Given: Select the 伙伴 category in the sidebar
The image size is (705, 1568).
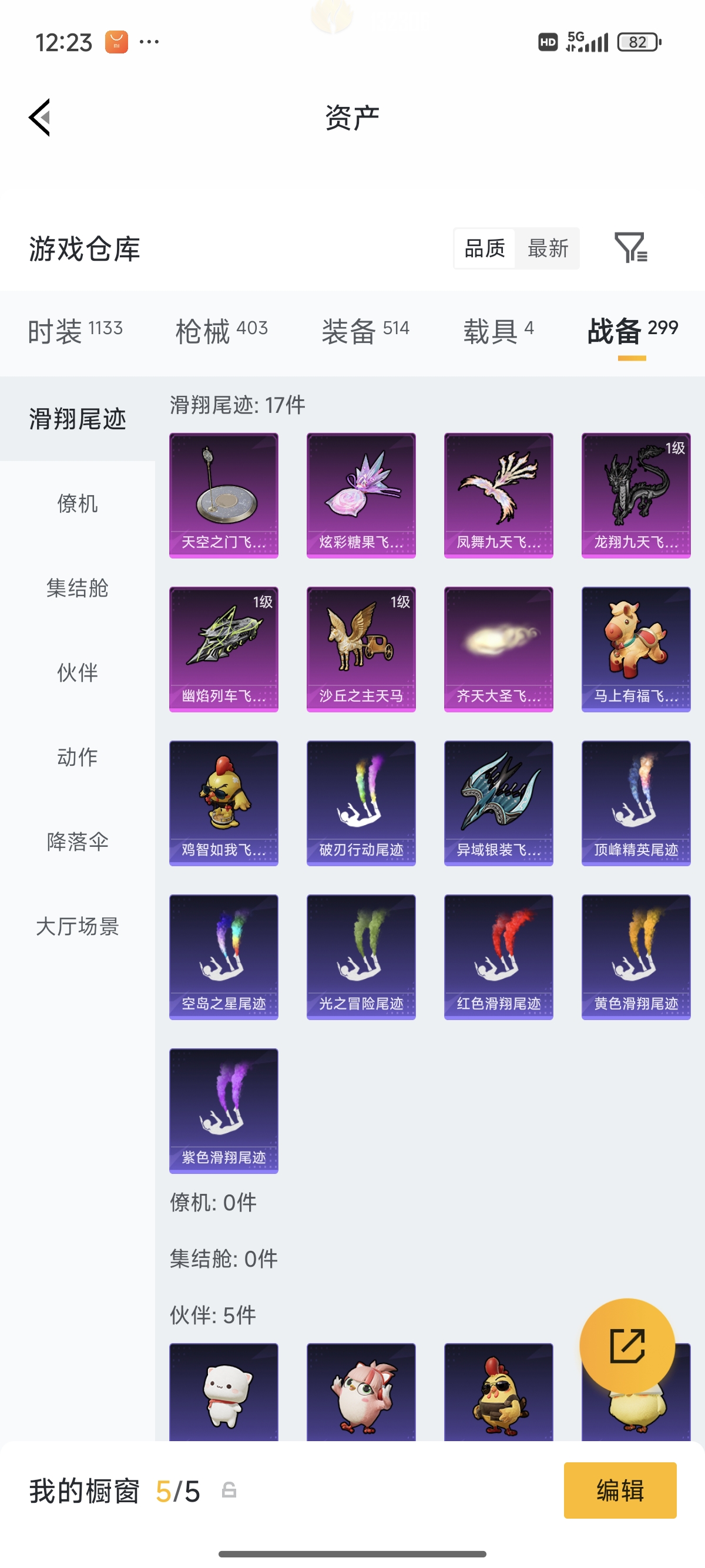Looking at the screenshot, I should click(x=77, y=673).
